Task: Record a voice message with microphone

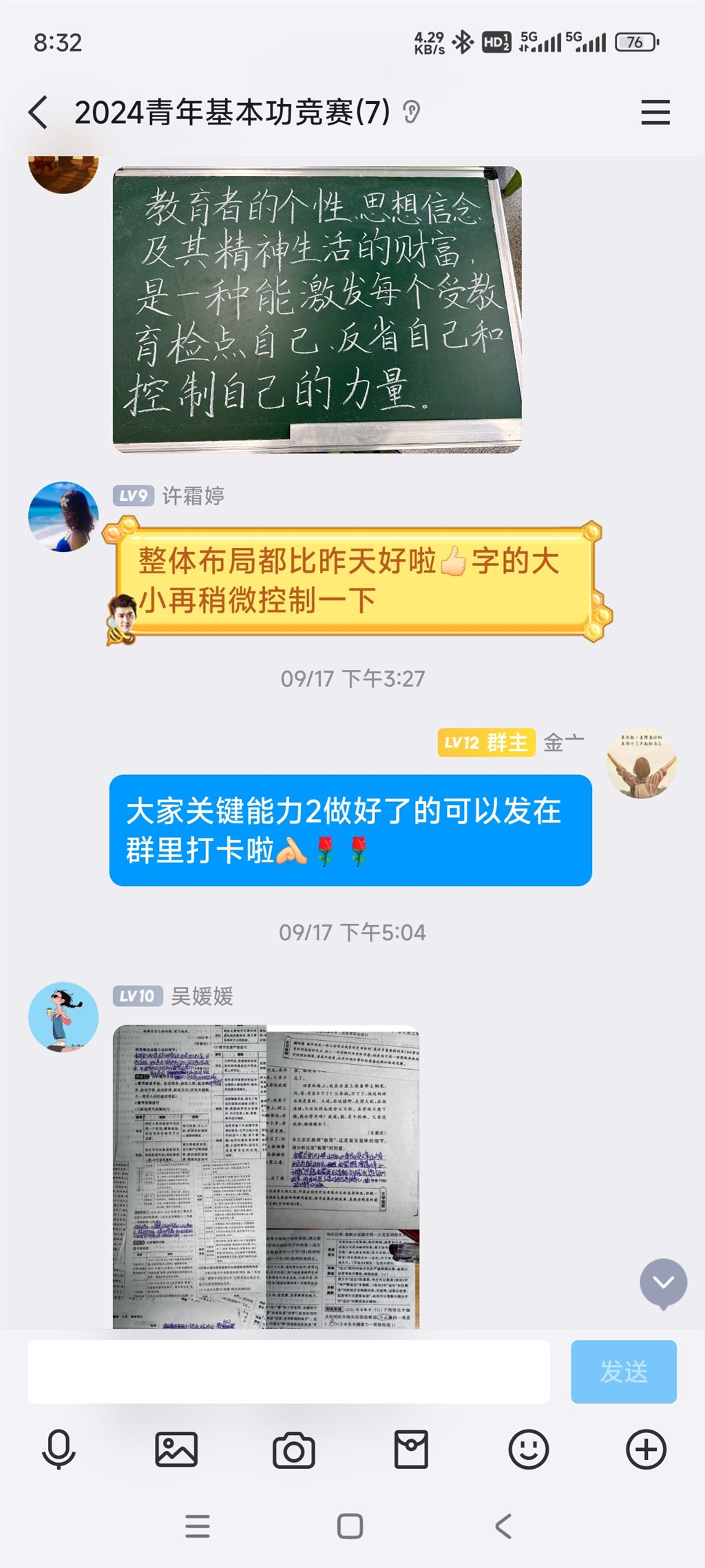Action: pyautogui.click(x=59, y=1449)
